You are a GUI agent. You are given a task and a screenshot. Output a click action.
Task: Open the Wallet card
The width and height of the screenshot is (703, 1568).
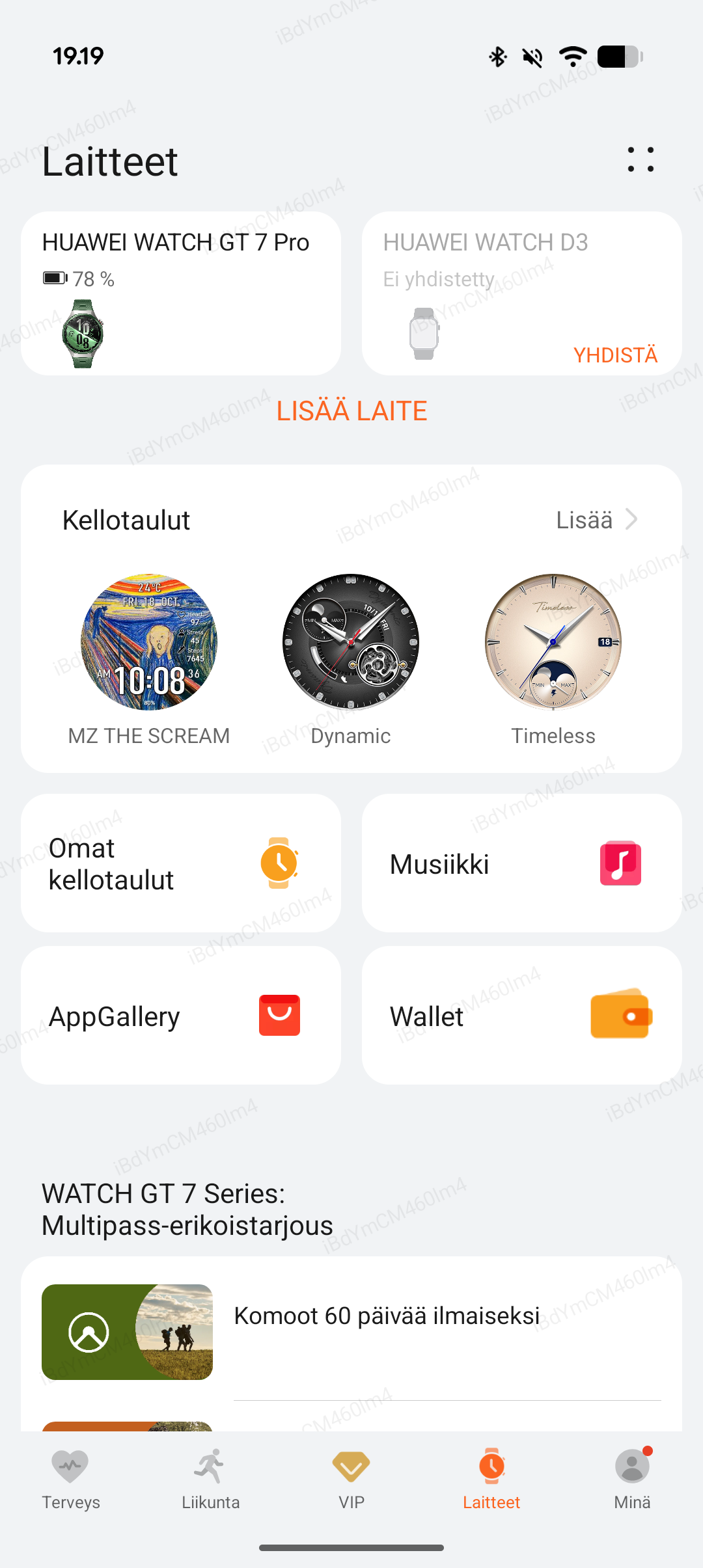click(522, 1016)
